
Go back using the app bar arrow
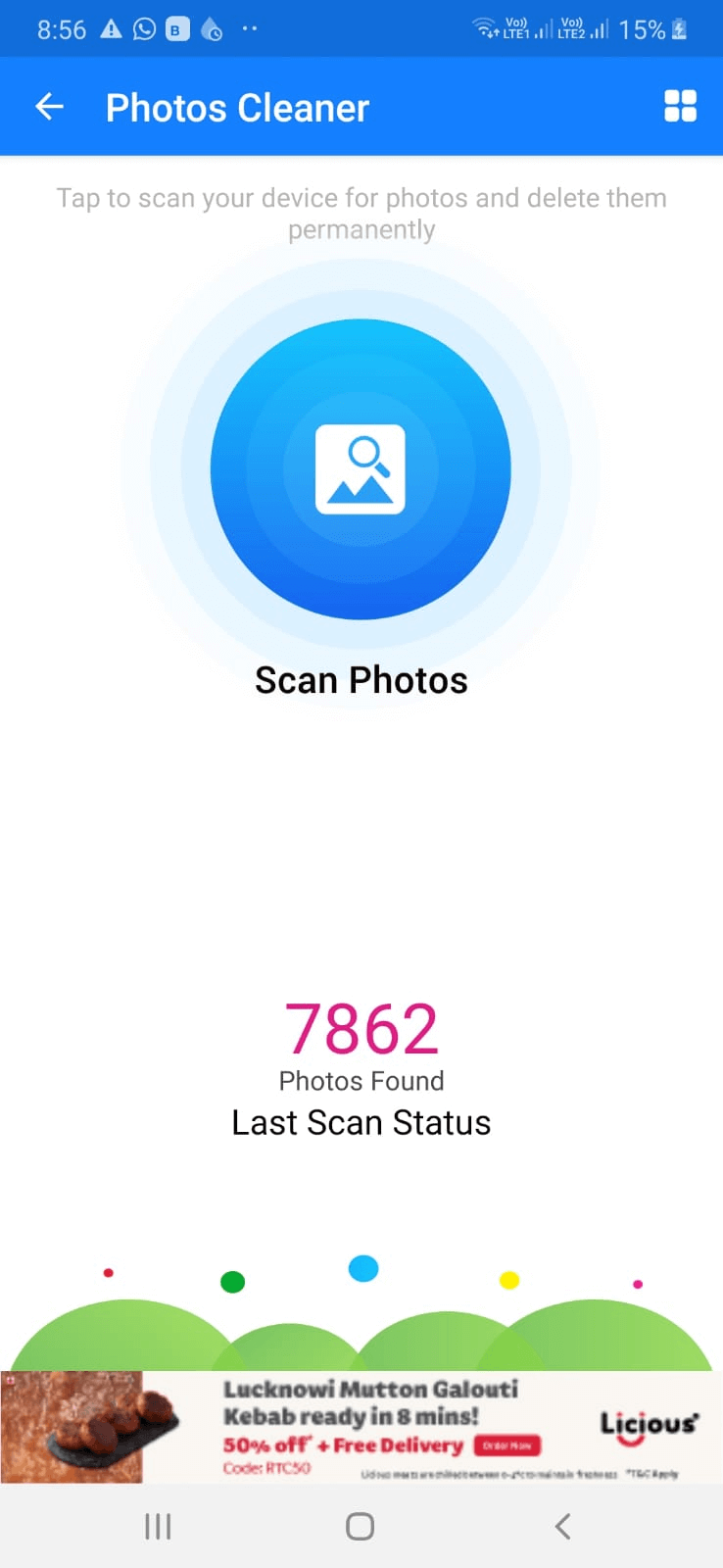(x=49, y=107)
